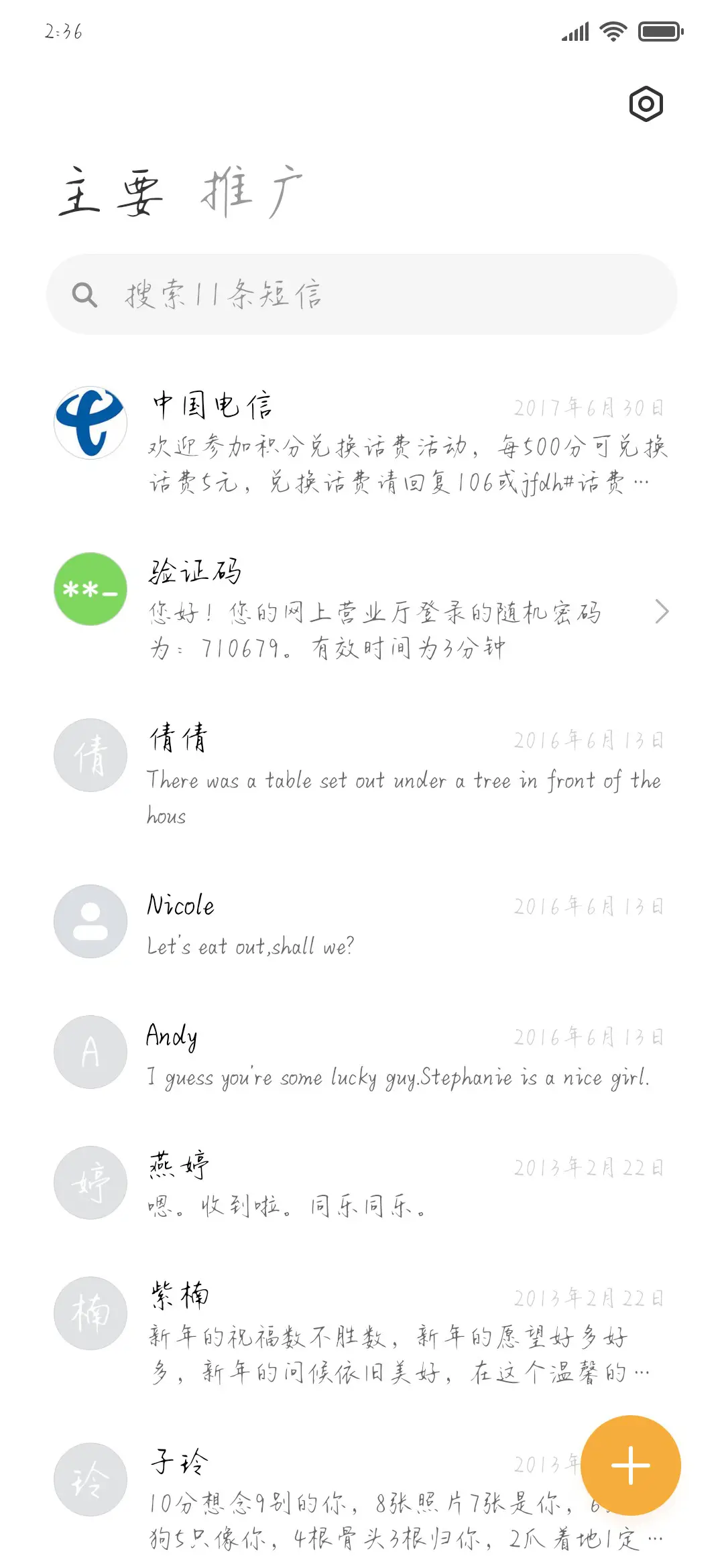Tap the orange compose new message button

[x=631, y=1465]
